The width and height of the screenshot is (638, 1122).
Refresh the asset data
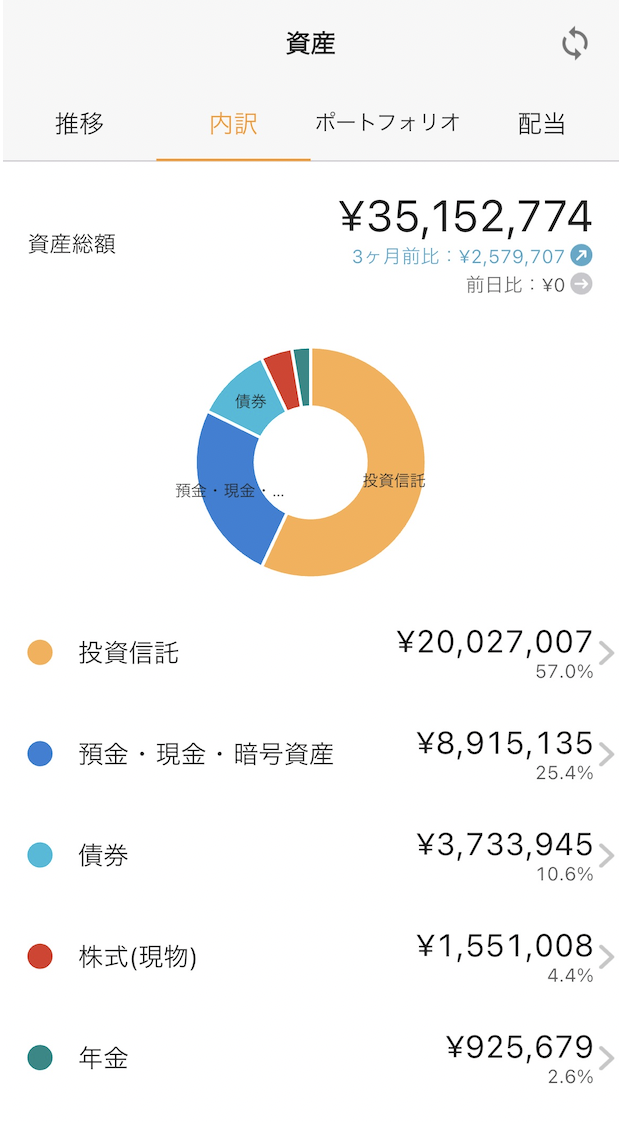pos(574,44)
